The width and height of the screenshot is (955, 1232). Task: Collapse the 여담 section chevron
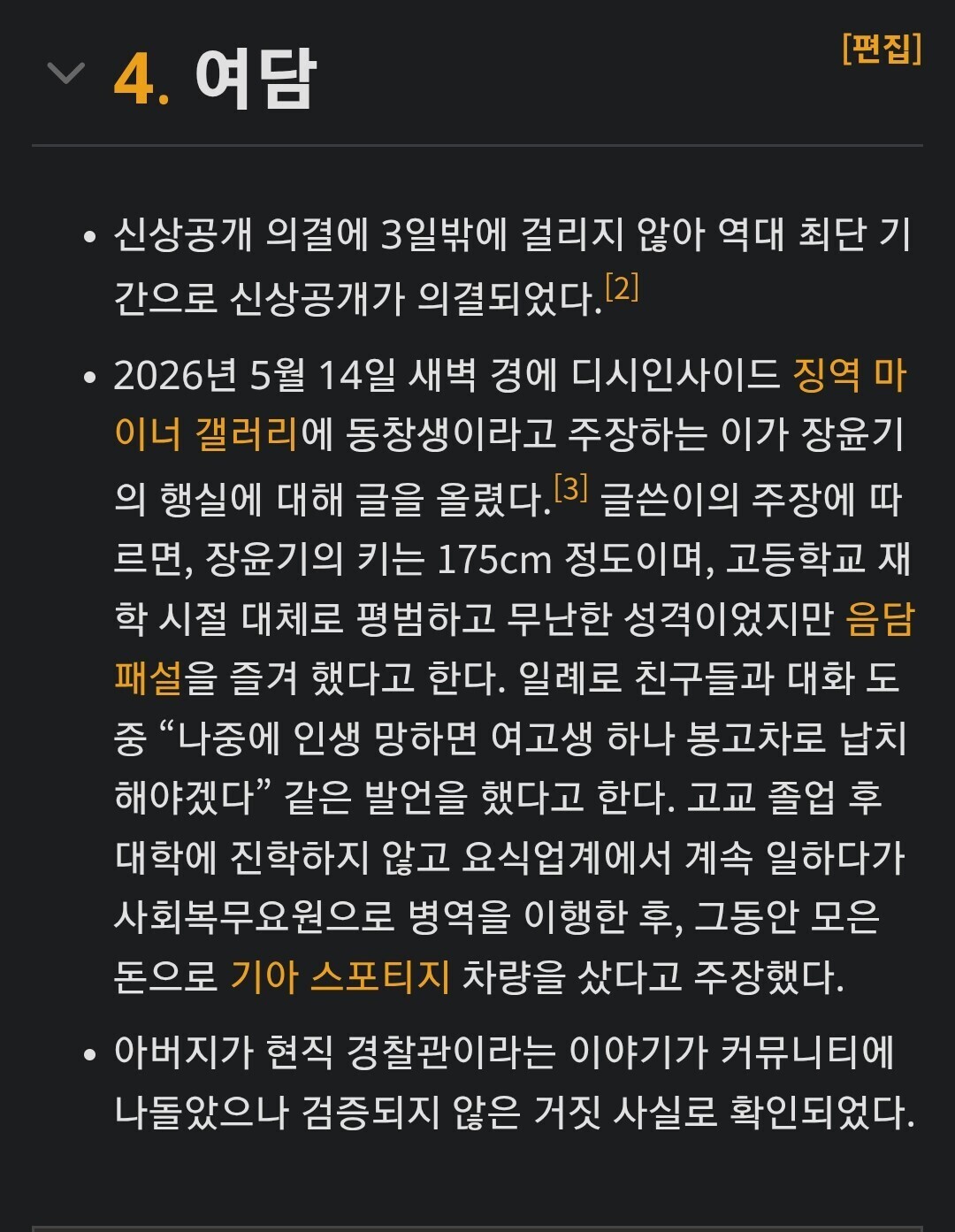pos(66,74)
